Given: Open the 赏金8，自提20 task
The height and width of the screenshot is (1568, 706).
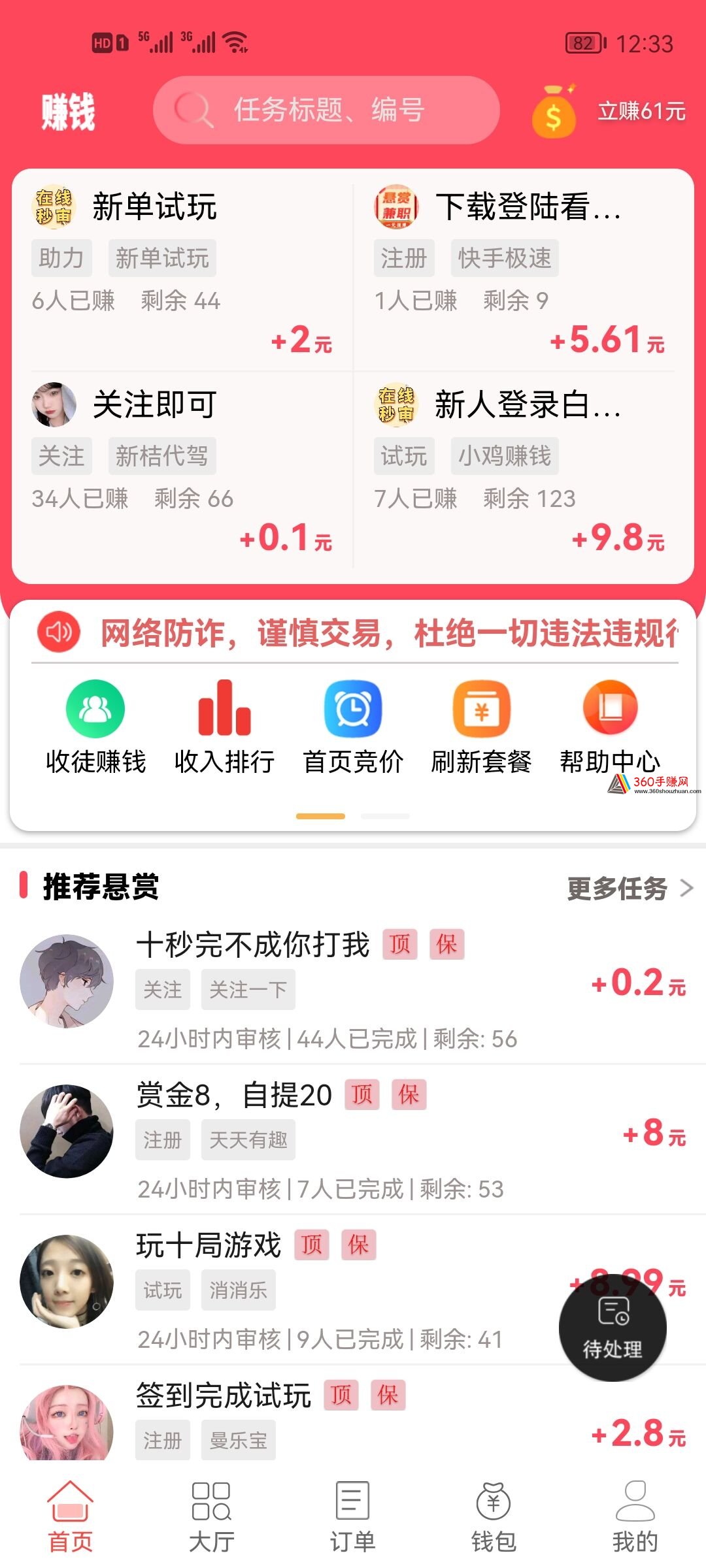Looking at the screenshot, I should point(353,1140).
